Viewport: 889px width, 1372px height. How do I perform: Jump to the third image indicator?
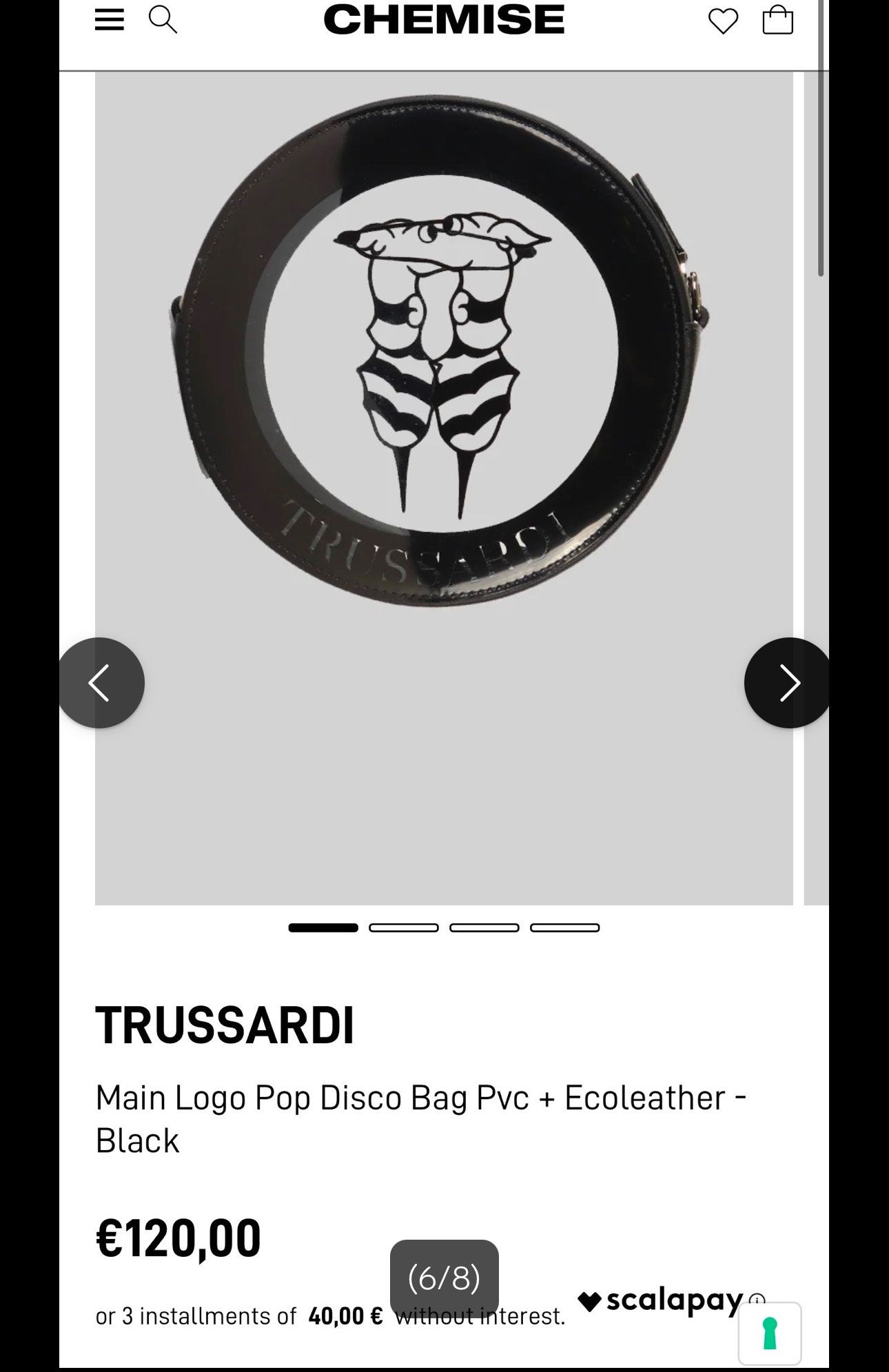(484, 928)
